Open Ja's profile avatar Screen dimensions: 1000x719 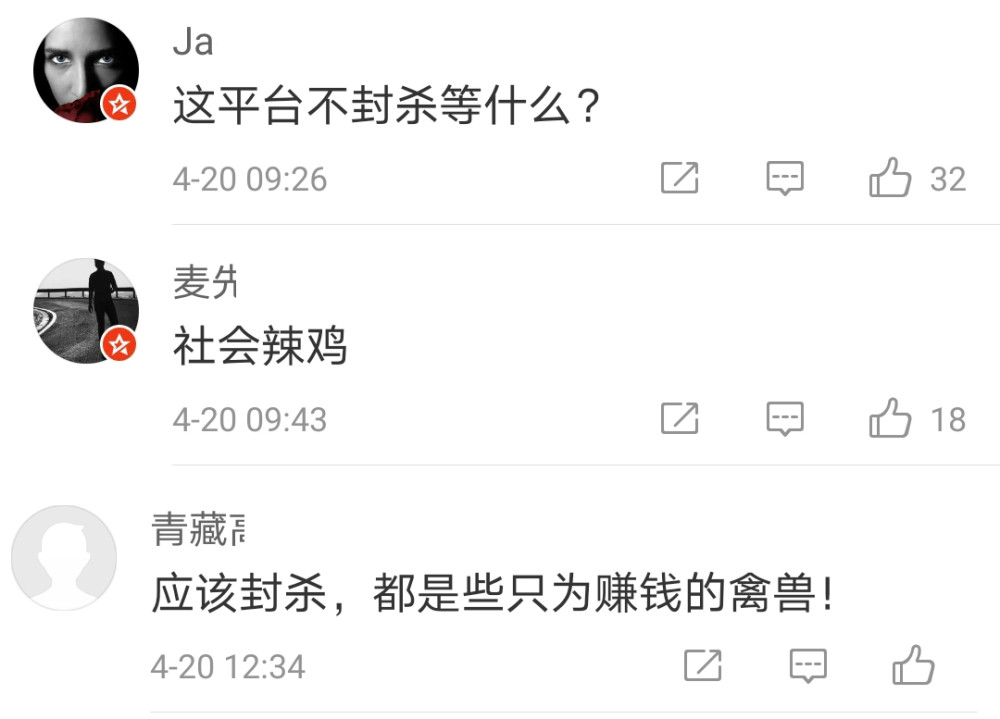86,70
